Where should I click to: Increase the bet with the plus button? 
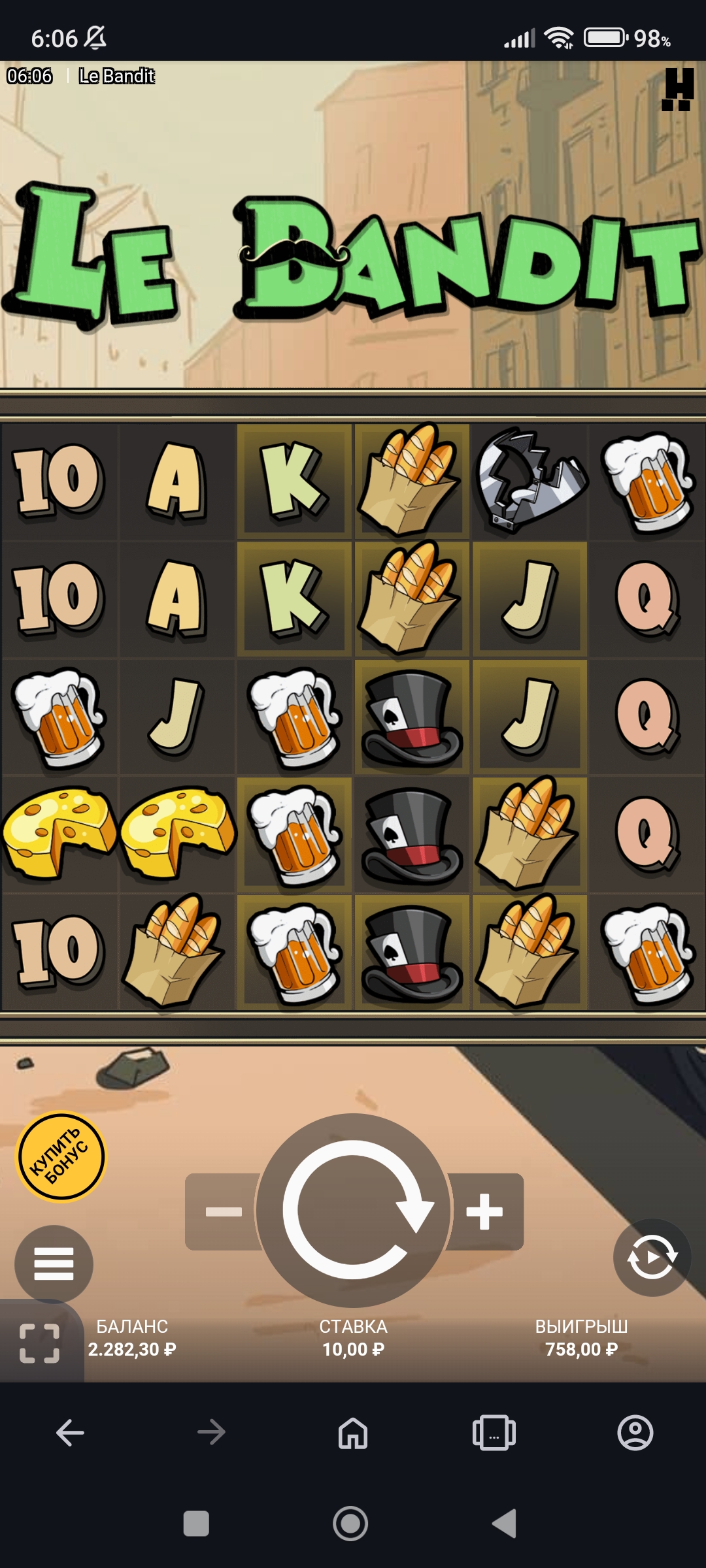coord(484,1212)
